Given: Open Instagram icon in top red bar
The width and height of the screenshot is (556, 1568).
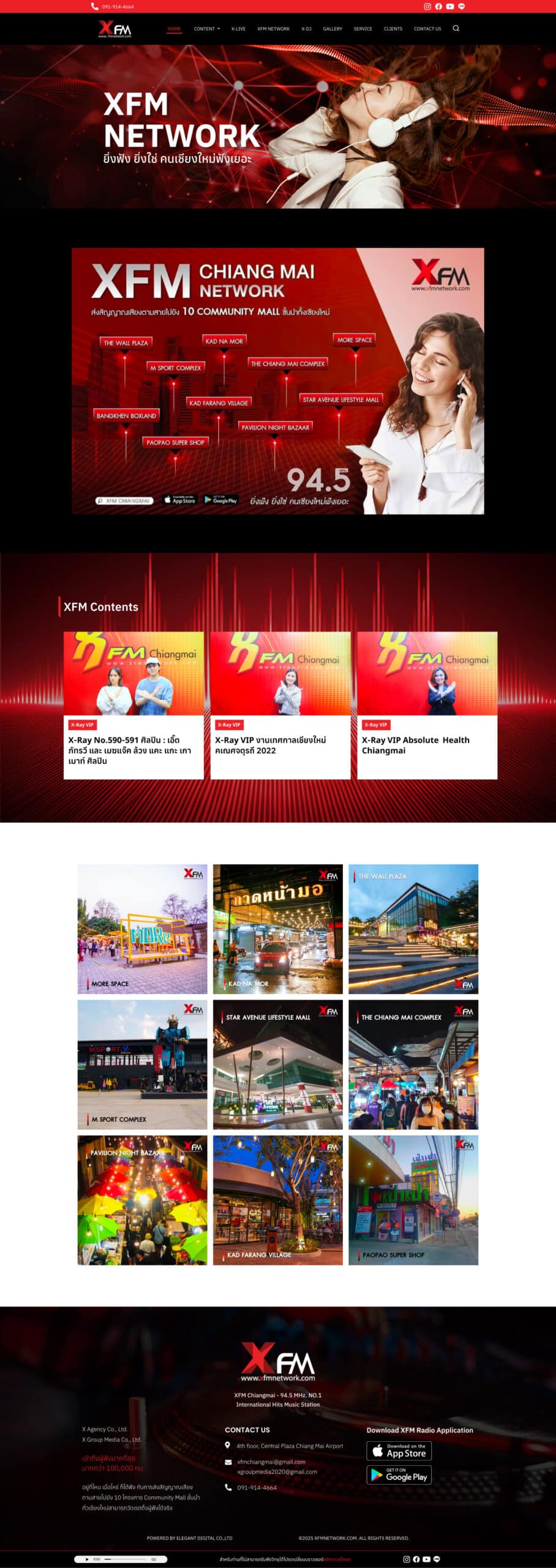Looking at the screenshot, I should (x=427, y=6).
